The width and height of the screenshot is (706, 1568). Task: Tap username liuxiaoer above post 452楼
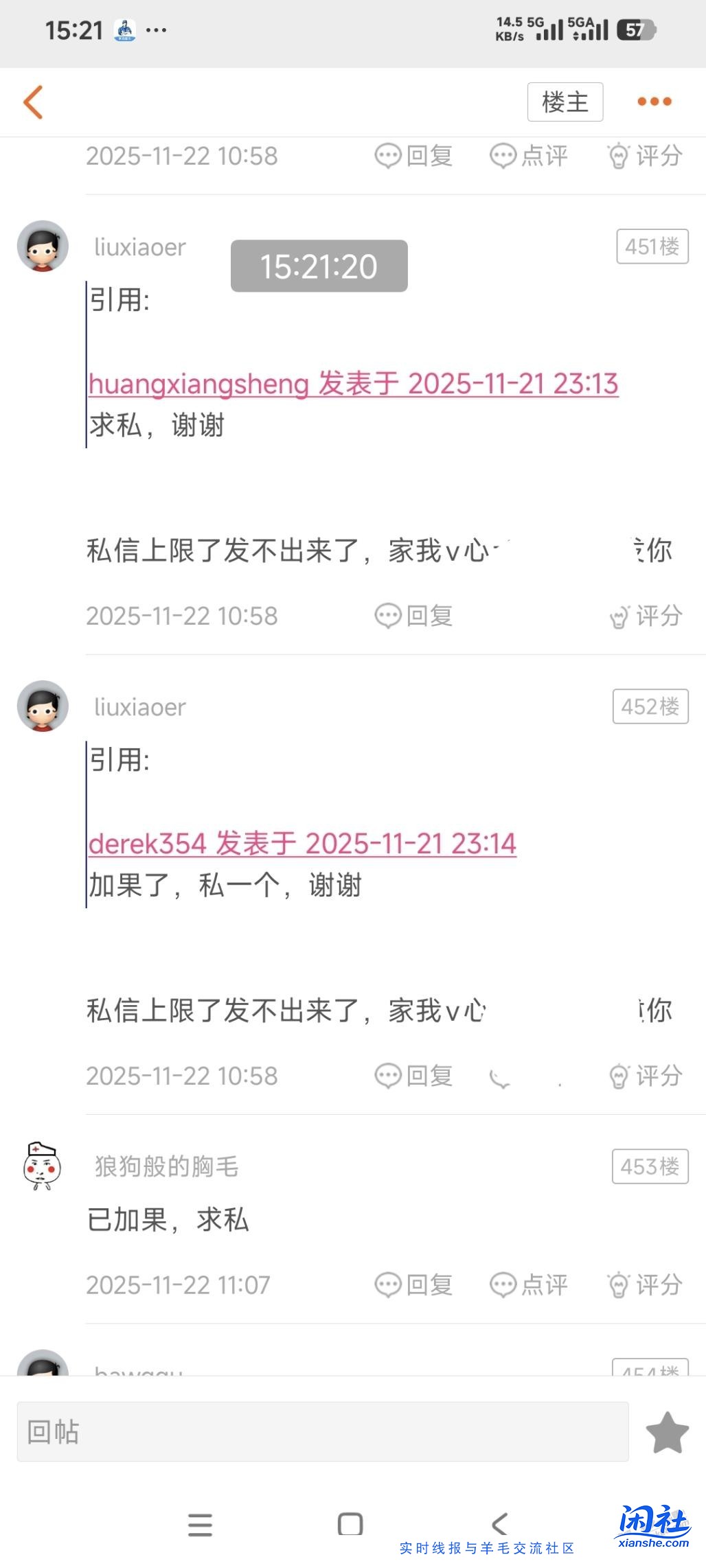pos(138,706)
